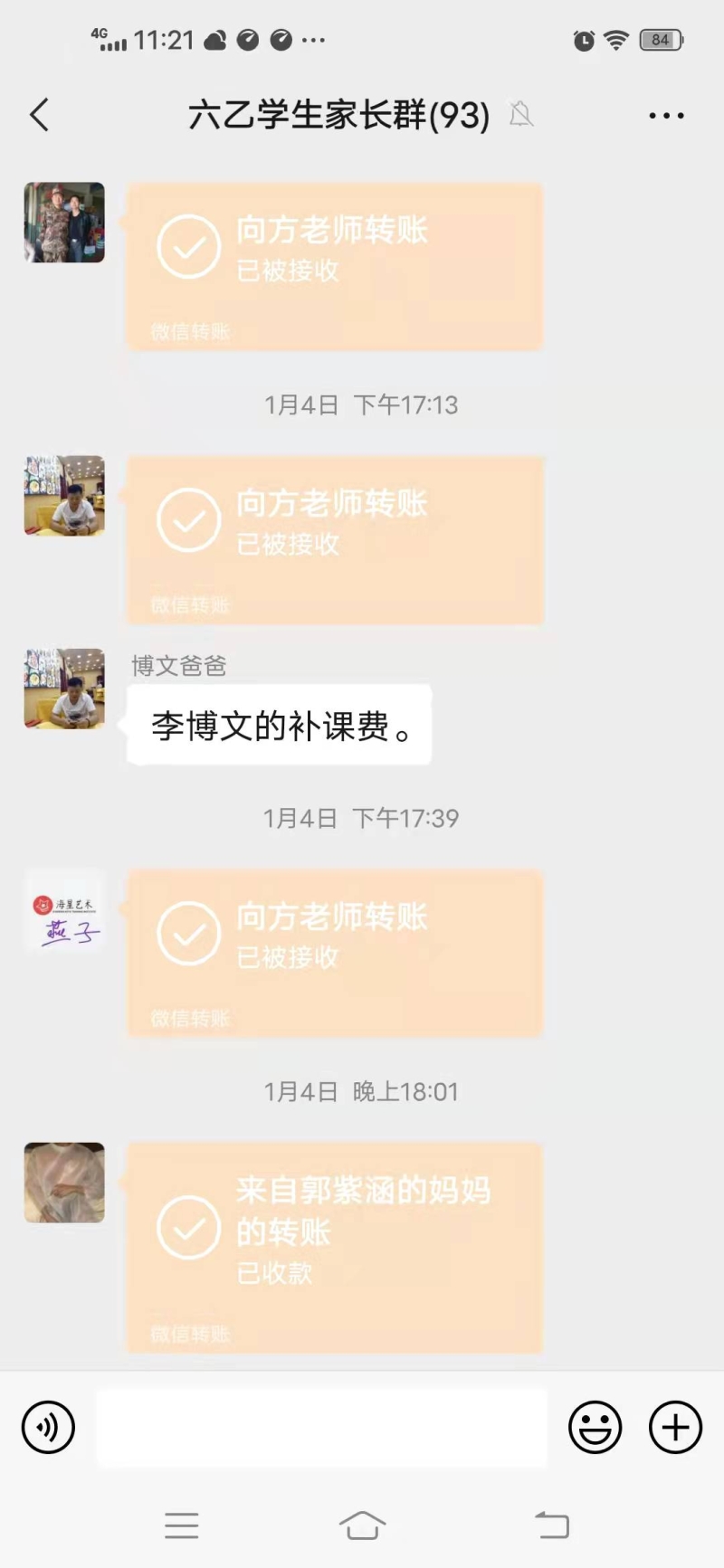Open the transfer card sent after 17:13
Viewport: 724px width, 1568px height.
pyautogui.click(x=335, y=540)
